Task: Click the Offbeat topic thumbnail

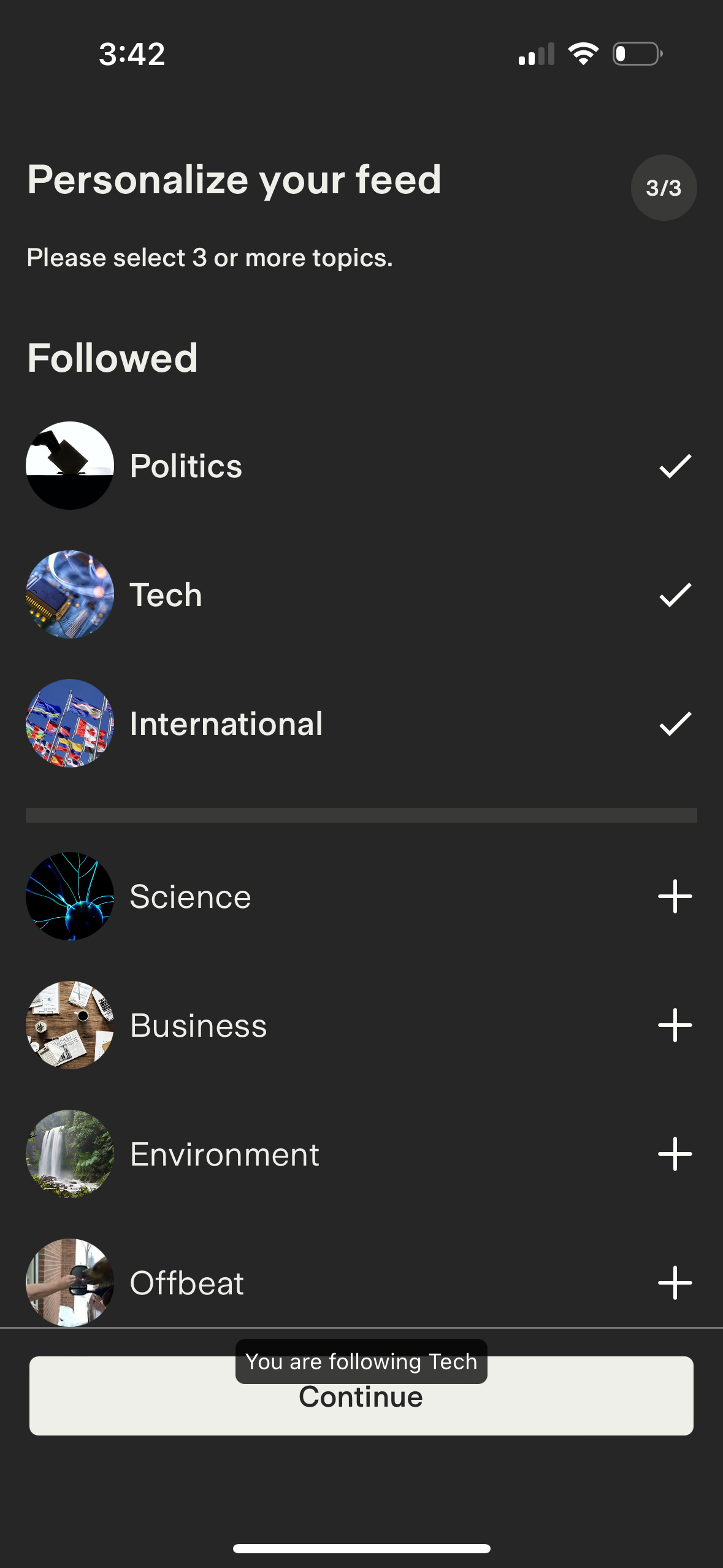Action: coord(69,1282)
